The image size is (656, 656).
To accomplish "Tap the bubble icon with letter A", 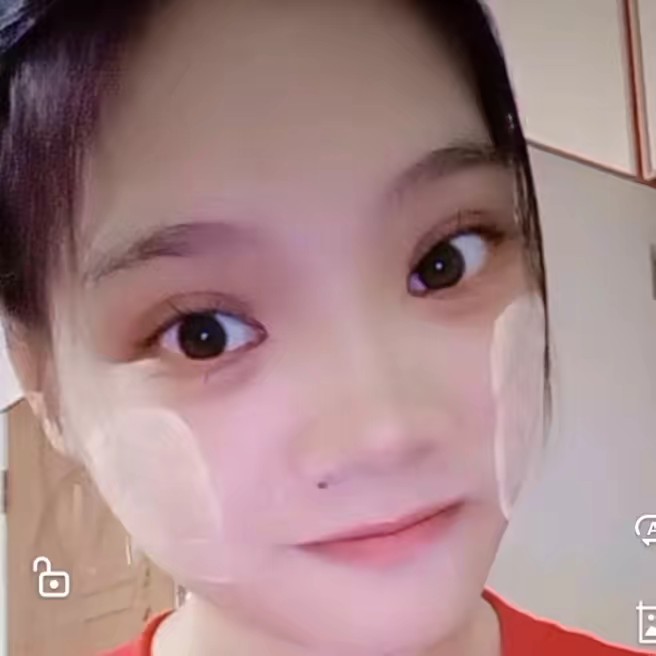I will (x=646, y=529).
